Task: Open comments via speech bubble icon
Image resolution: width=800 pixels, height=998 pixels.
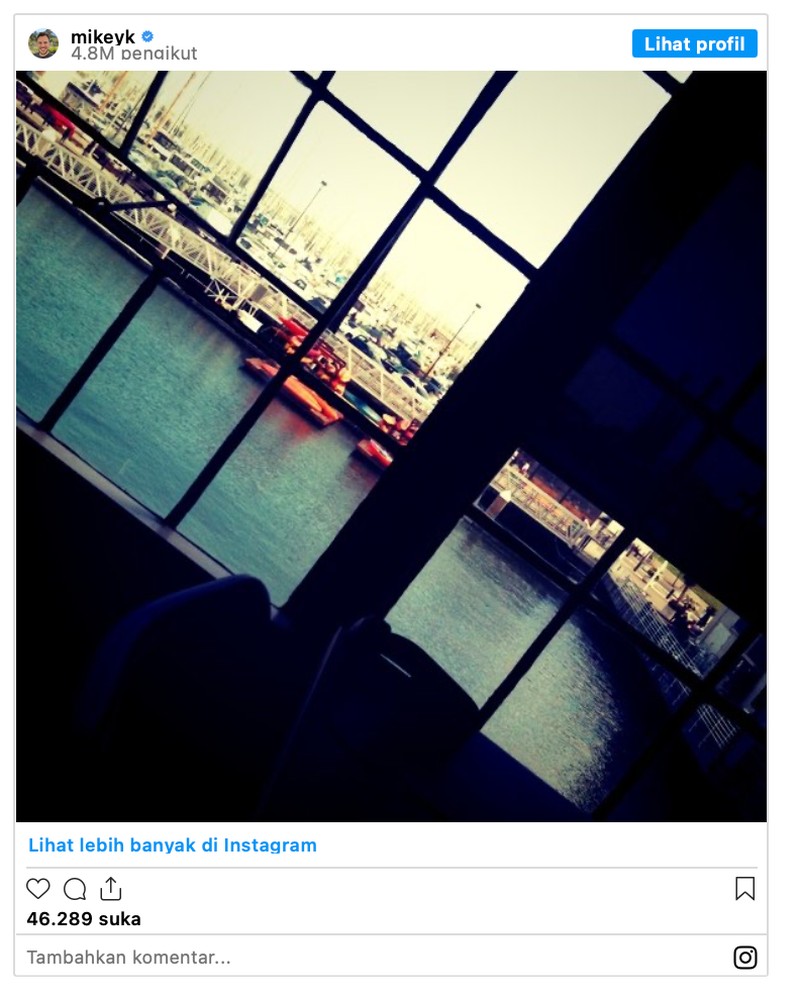Action: click(74, 889)
